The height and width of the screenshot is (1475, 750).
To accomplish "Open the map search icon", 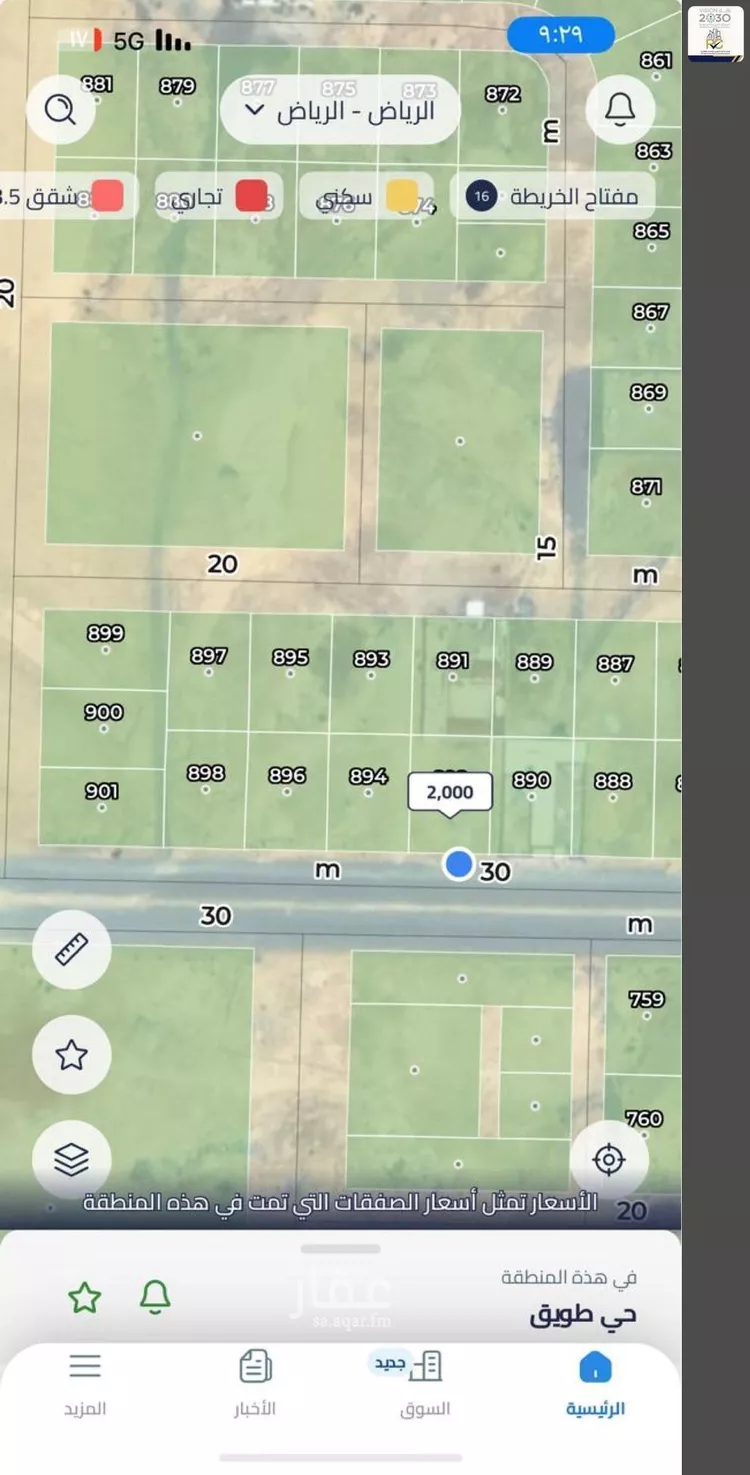I will (x=60, y=109).
